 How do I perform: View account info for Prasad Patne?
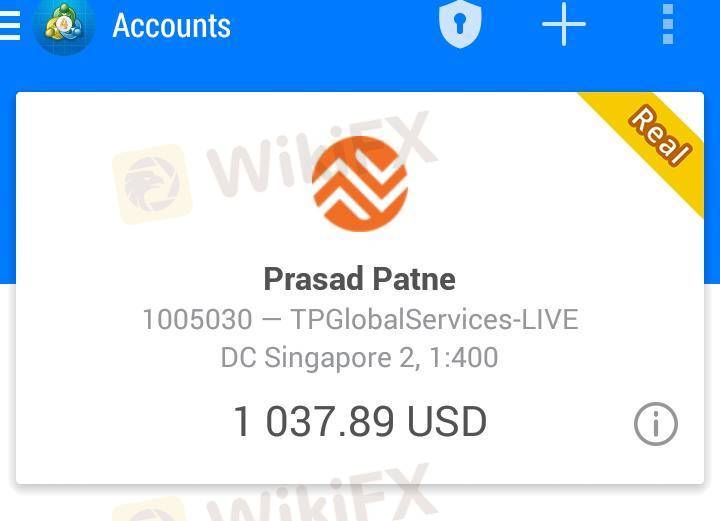[656, 424]
